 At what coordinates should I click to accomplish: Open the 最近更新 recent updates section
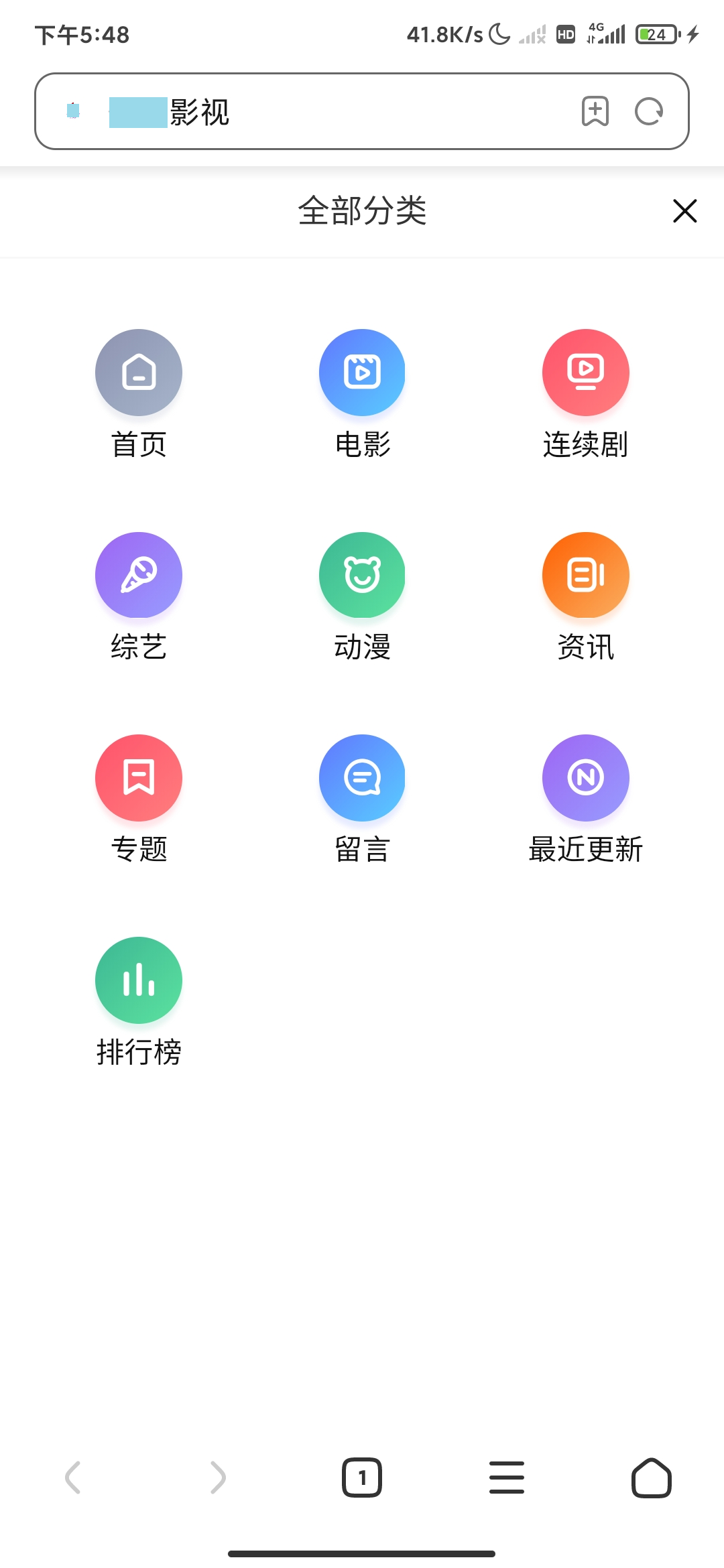point(585,777)
